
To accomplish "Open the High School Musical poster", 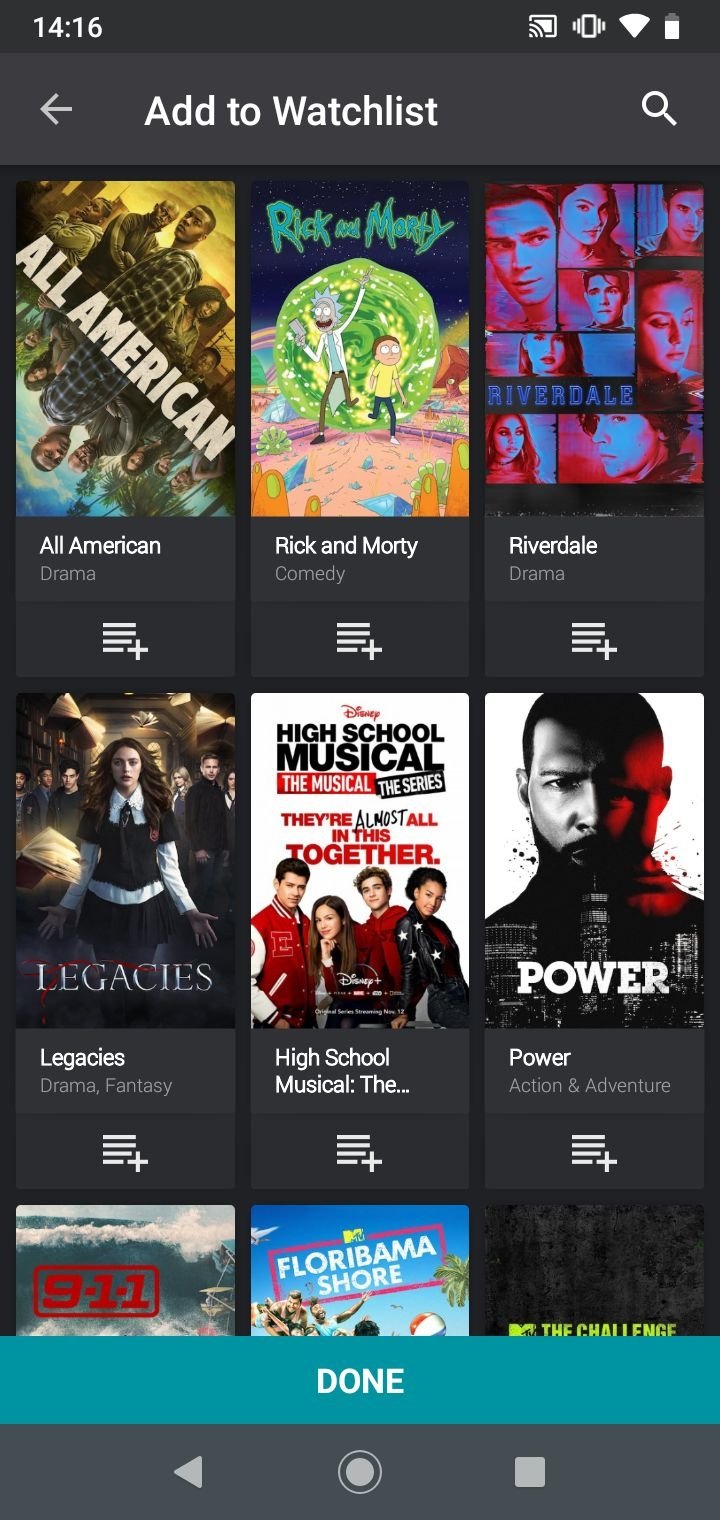I will [360, 860].
